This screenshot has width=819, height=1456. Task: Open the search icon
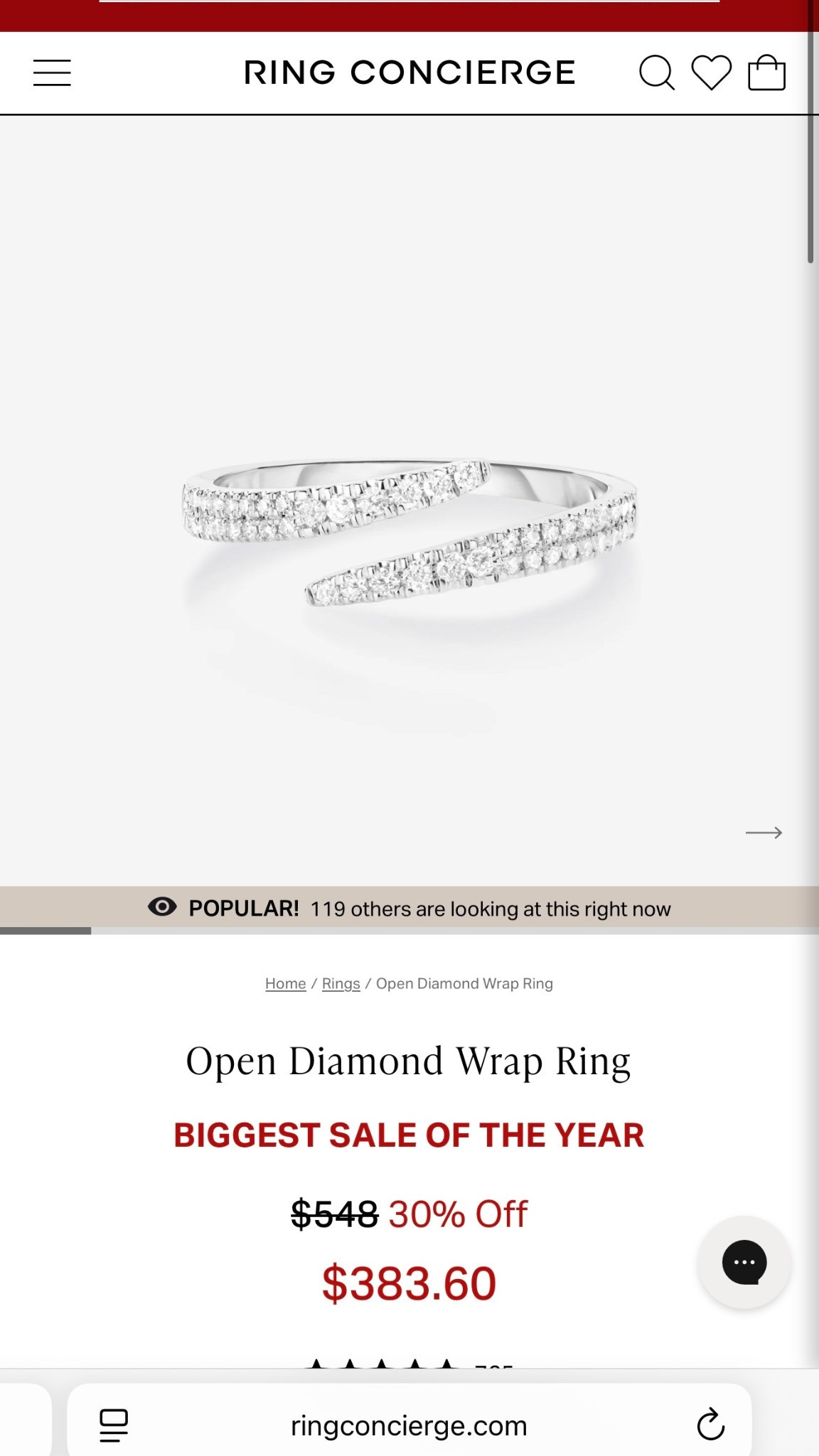point(656,73)
